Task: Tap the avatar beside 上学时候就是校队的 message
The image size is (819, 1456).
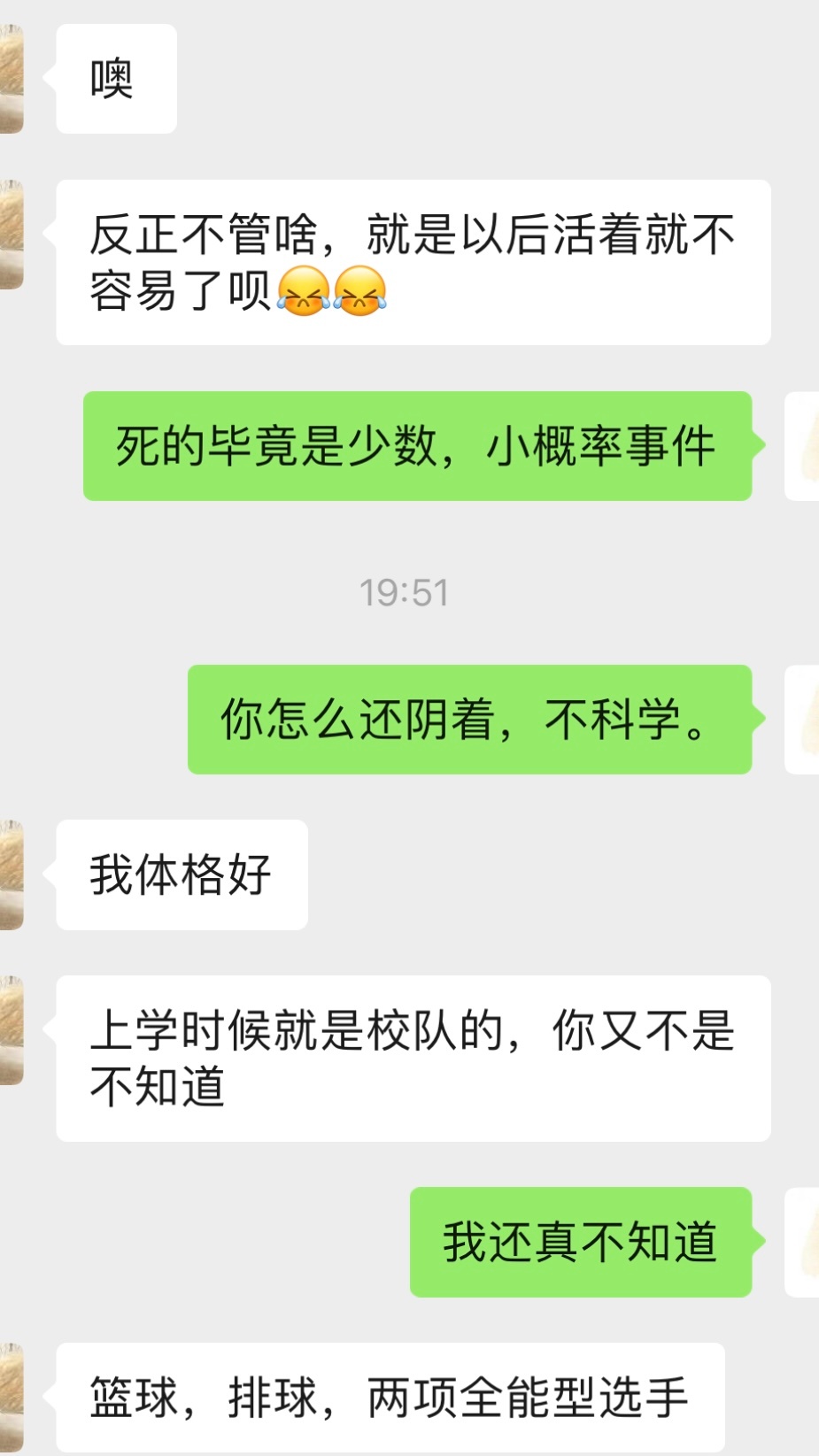Action: pos(11,1030)
